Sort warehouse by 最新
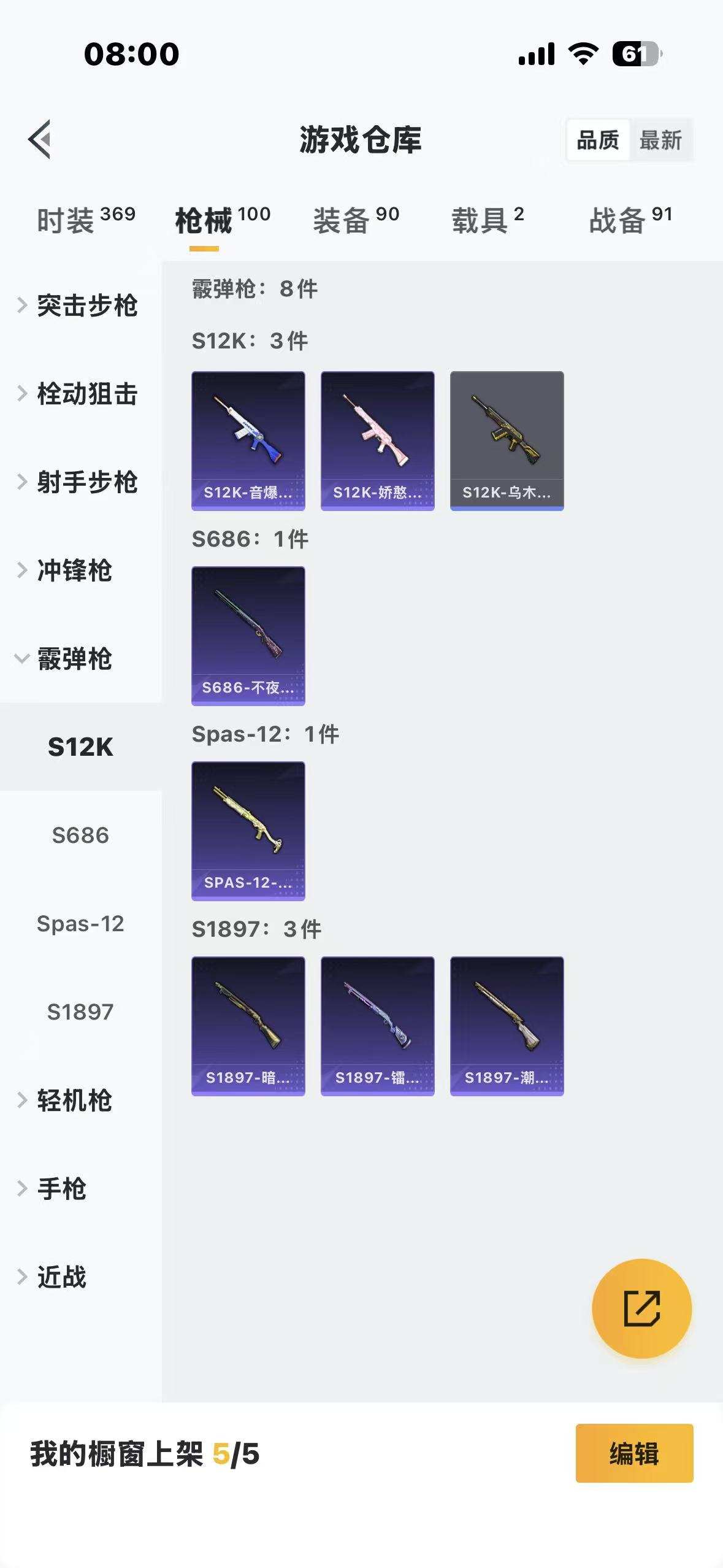This screenshot has width=723, height=1568. pos(660,140)
